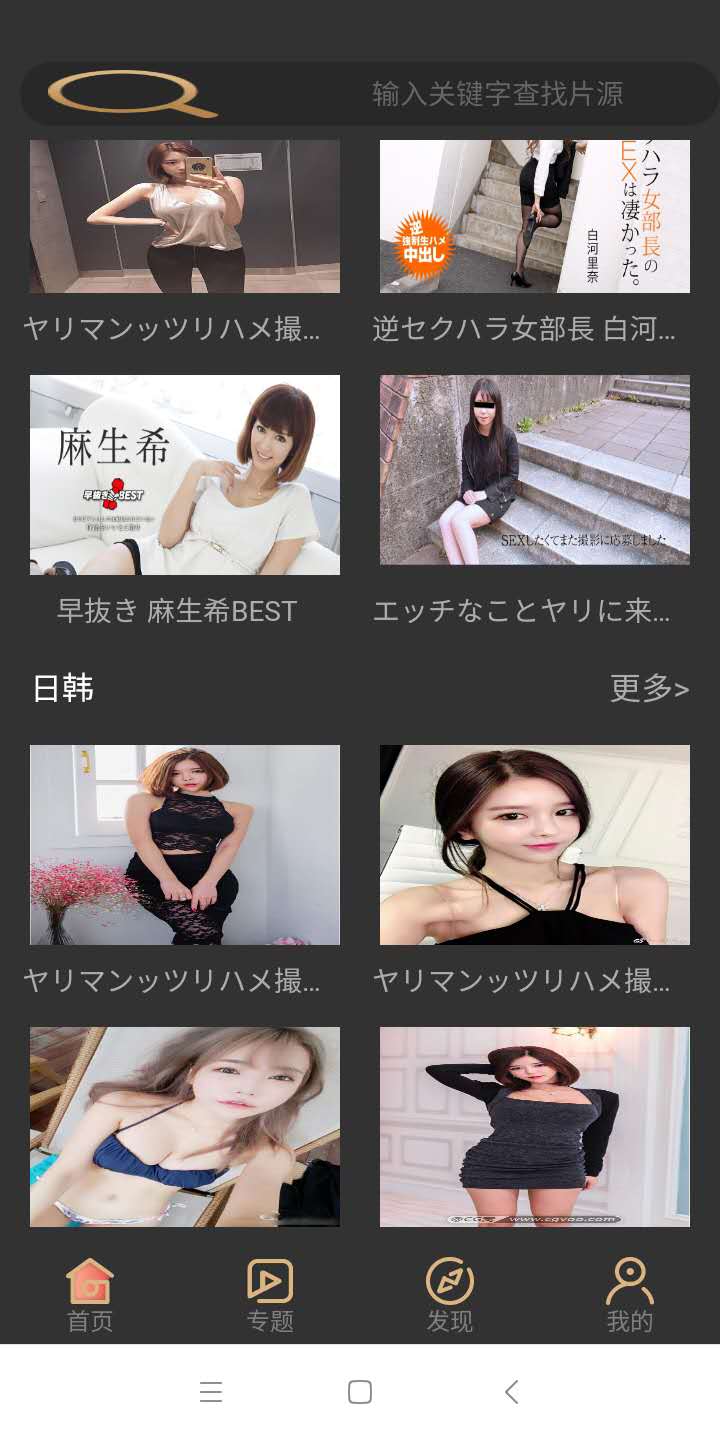Switch to the 发现 discover tab
The width and height of the screenshot is (720, 1440).
coord(450,1296)
